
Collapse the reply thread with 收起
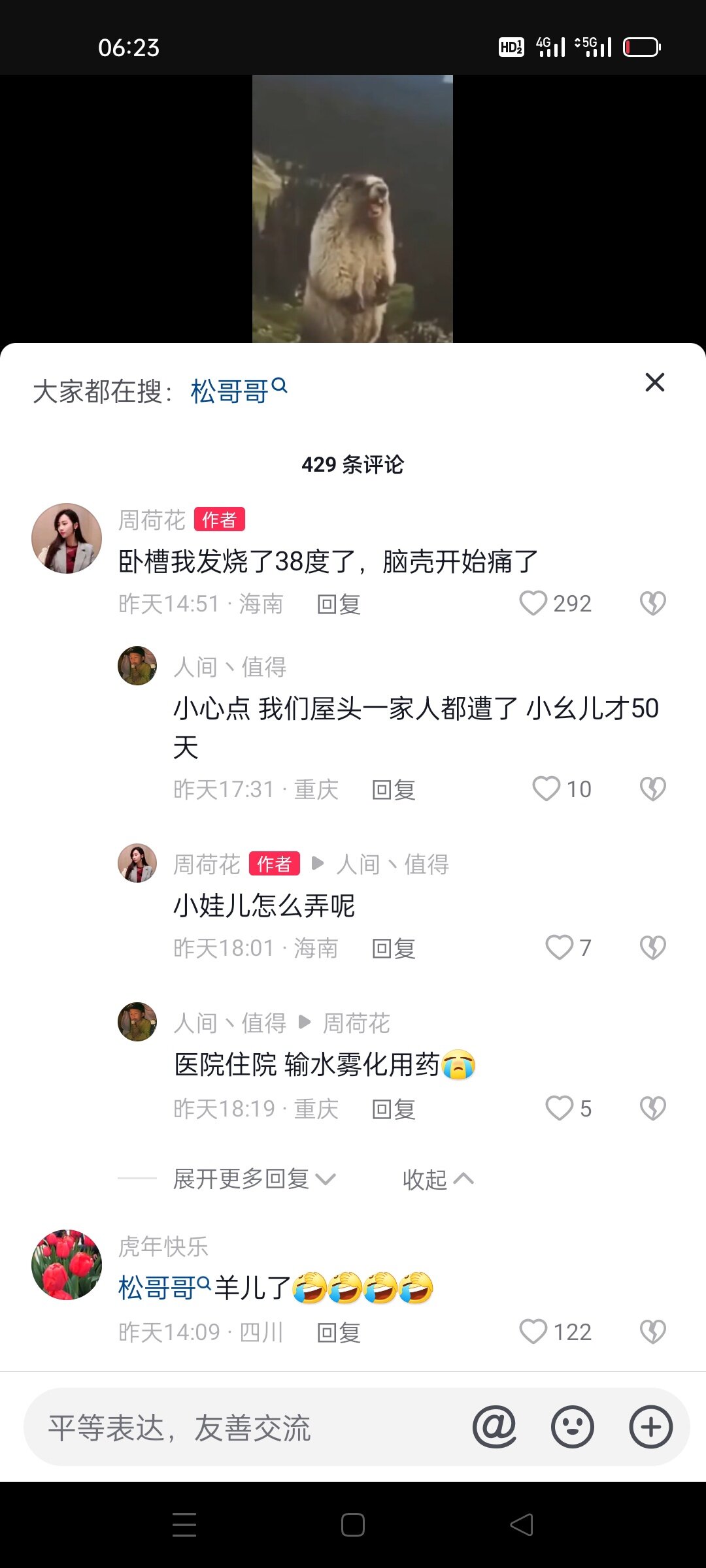pos(437,1179)
